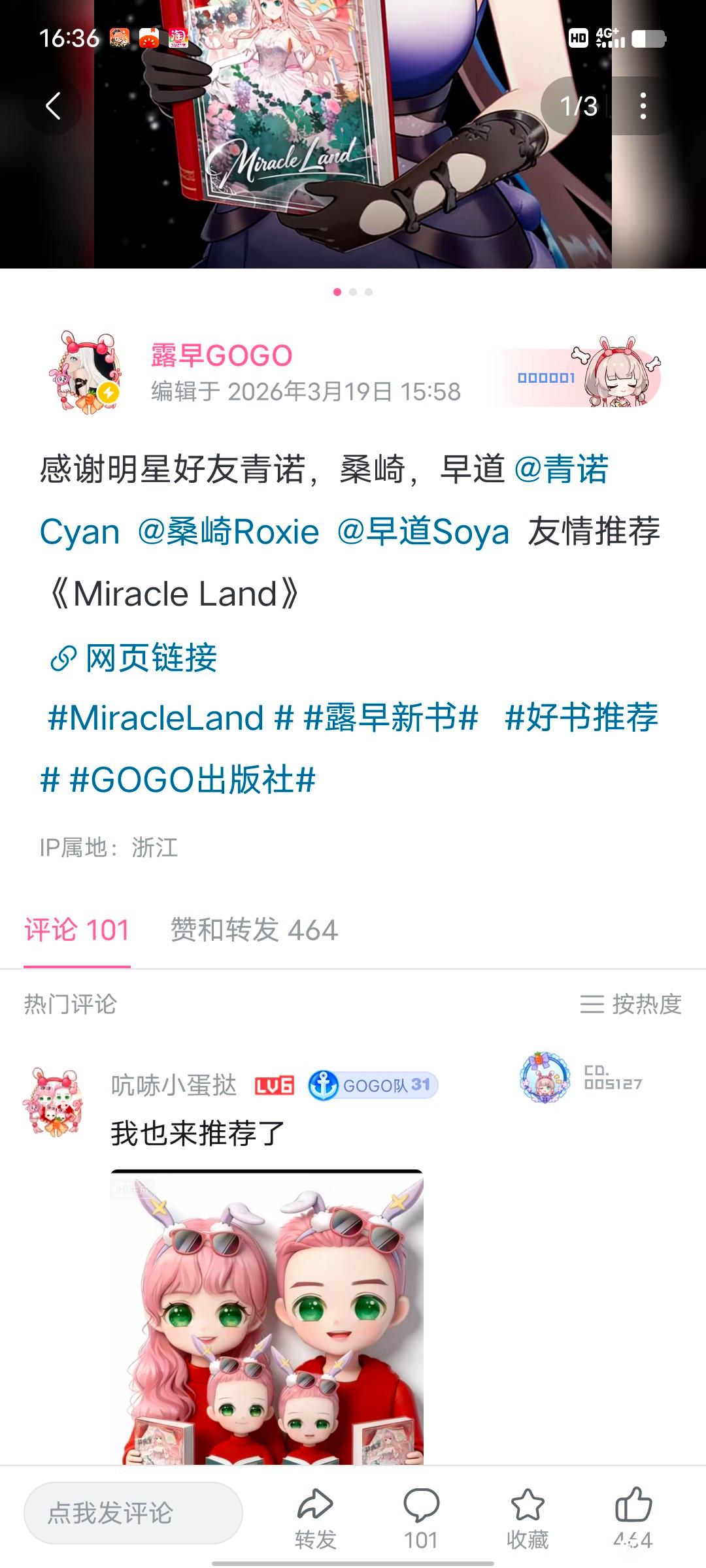Open the @早道Soya mention
This screenshot has height=1568, width=706.
click(x=423, y=531)
